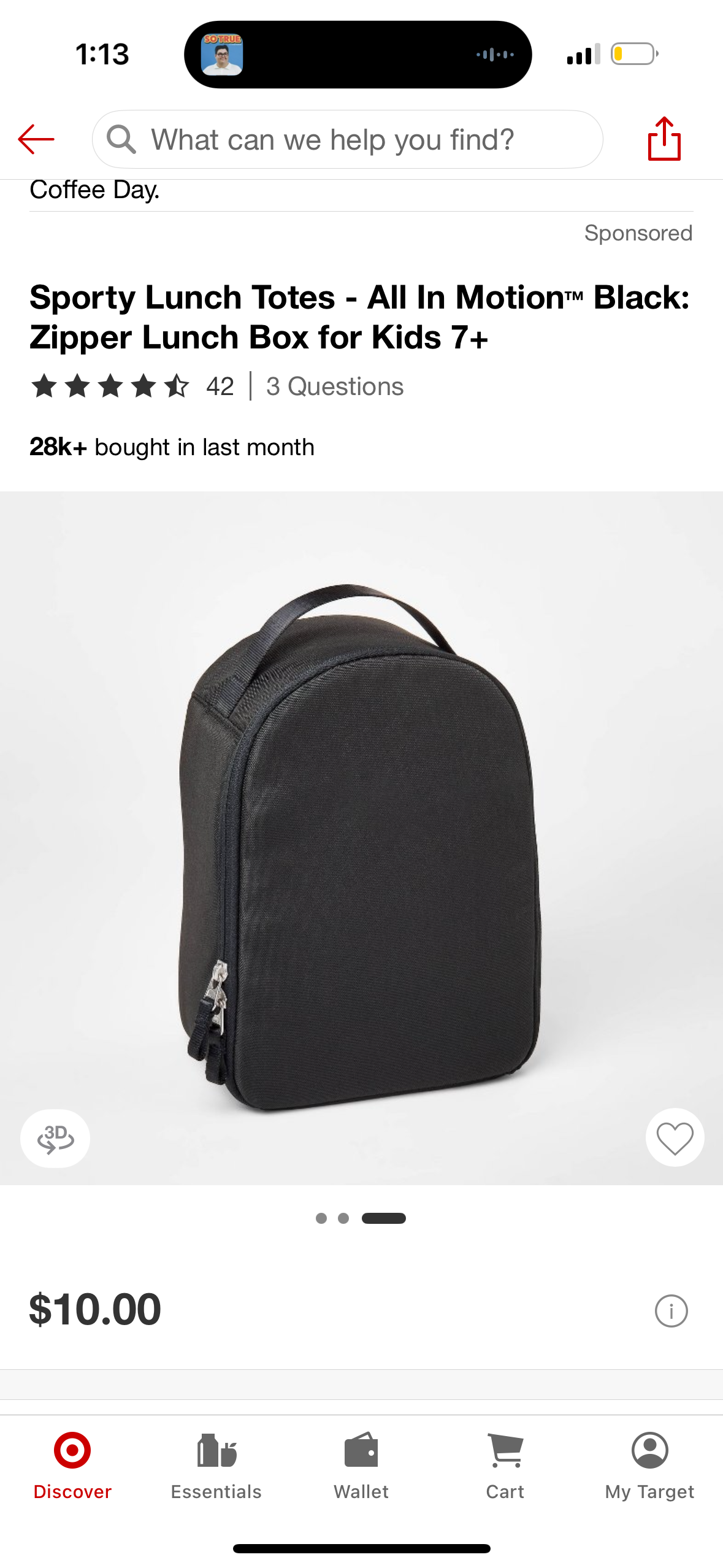Select the image carousel page dots
The height and width of the screenshot is (1568, 723).
pos(361,1218)
